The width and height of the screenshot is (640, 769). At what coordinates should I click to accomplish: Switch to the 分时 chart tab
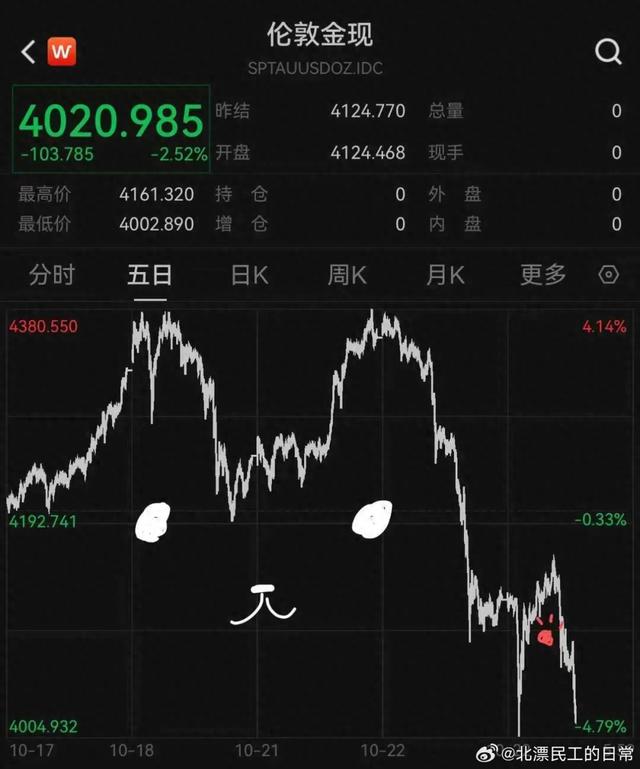tap(52, 275)
